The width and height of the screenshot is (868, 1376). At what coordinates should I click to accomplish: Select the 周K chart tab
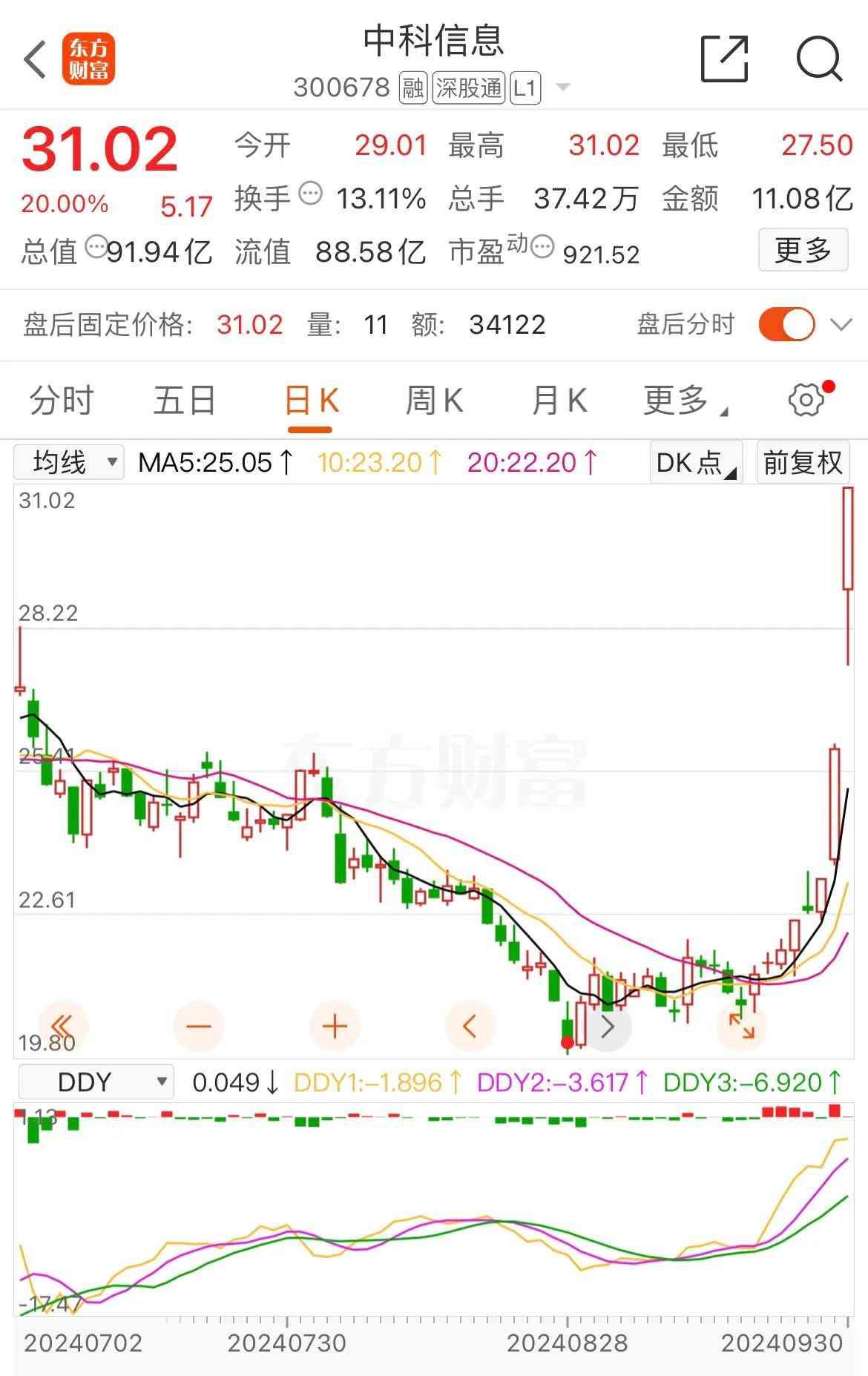(434, 401)
